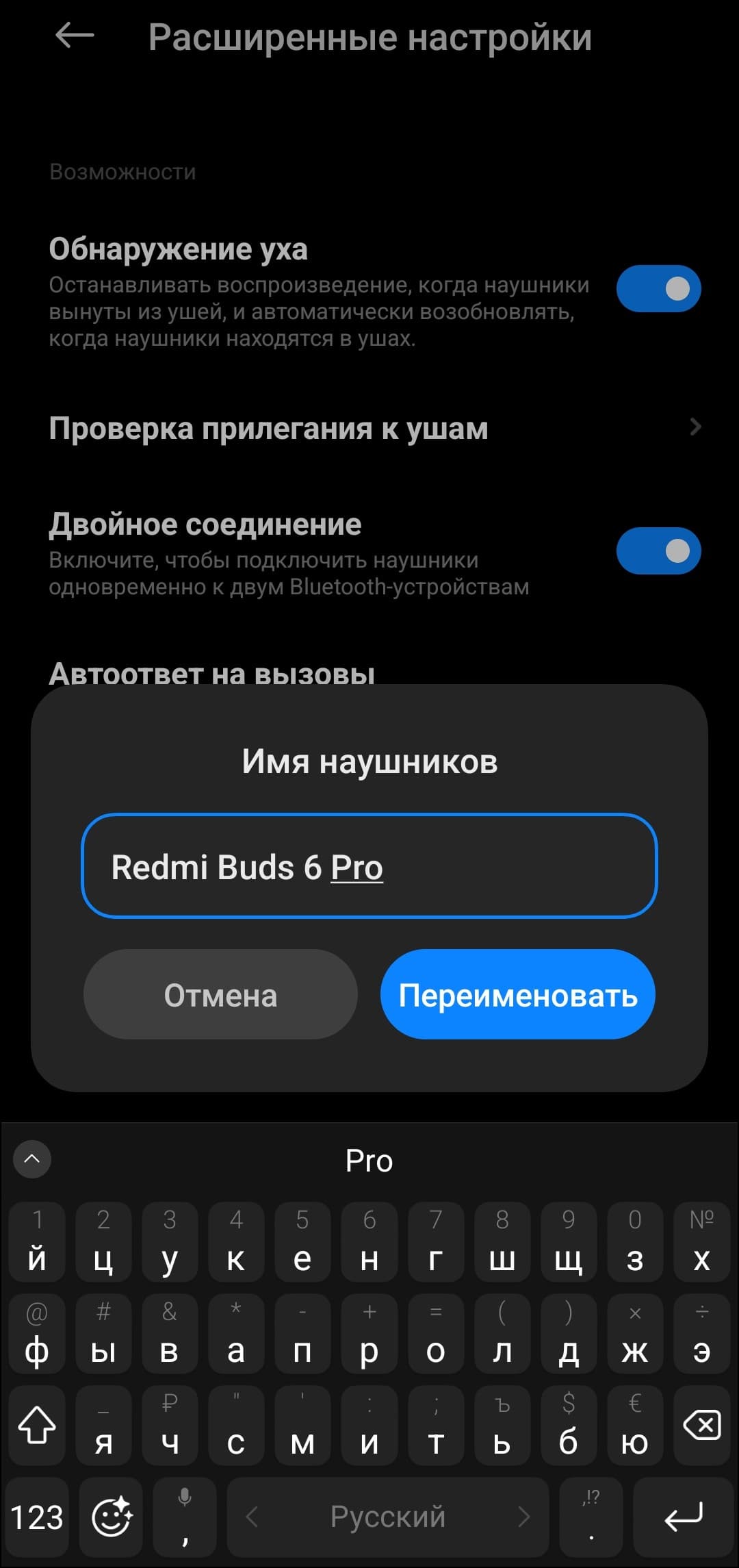Cancel renaming with Отмена
This screenshot has height=1568, width=739.
pos(220,994)
